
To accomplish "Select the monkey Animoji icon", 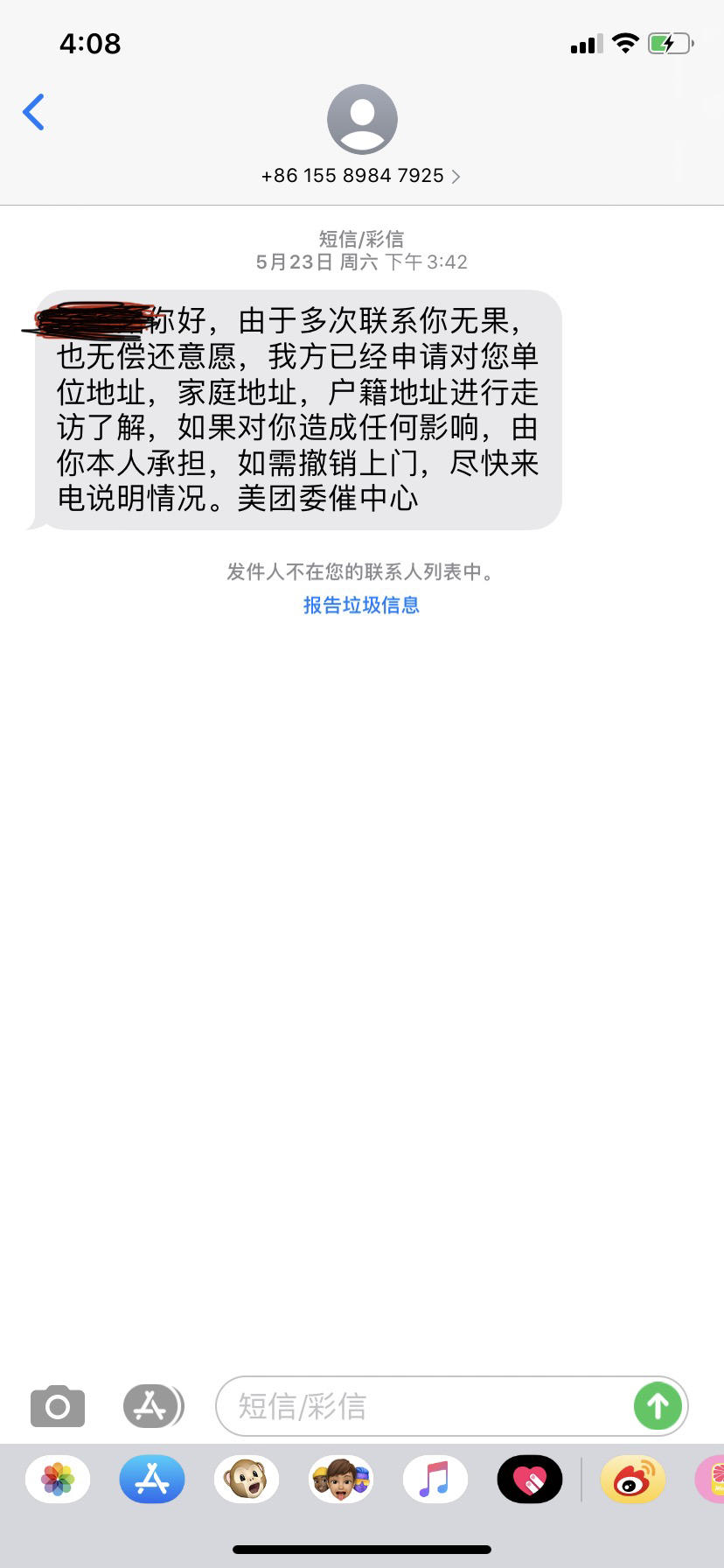I will (x=247, y=1480).
